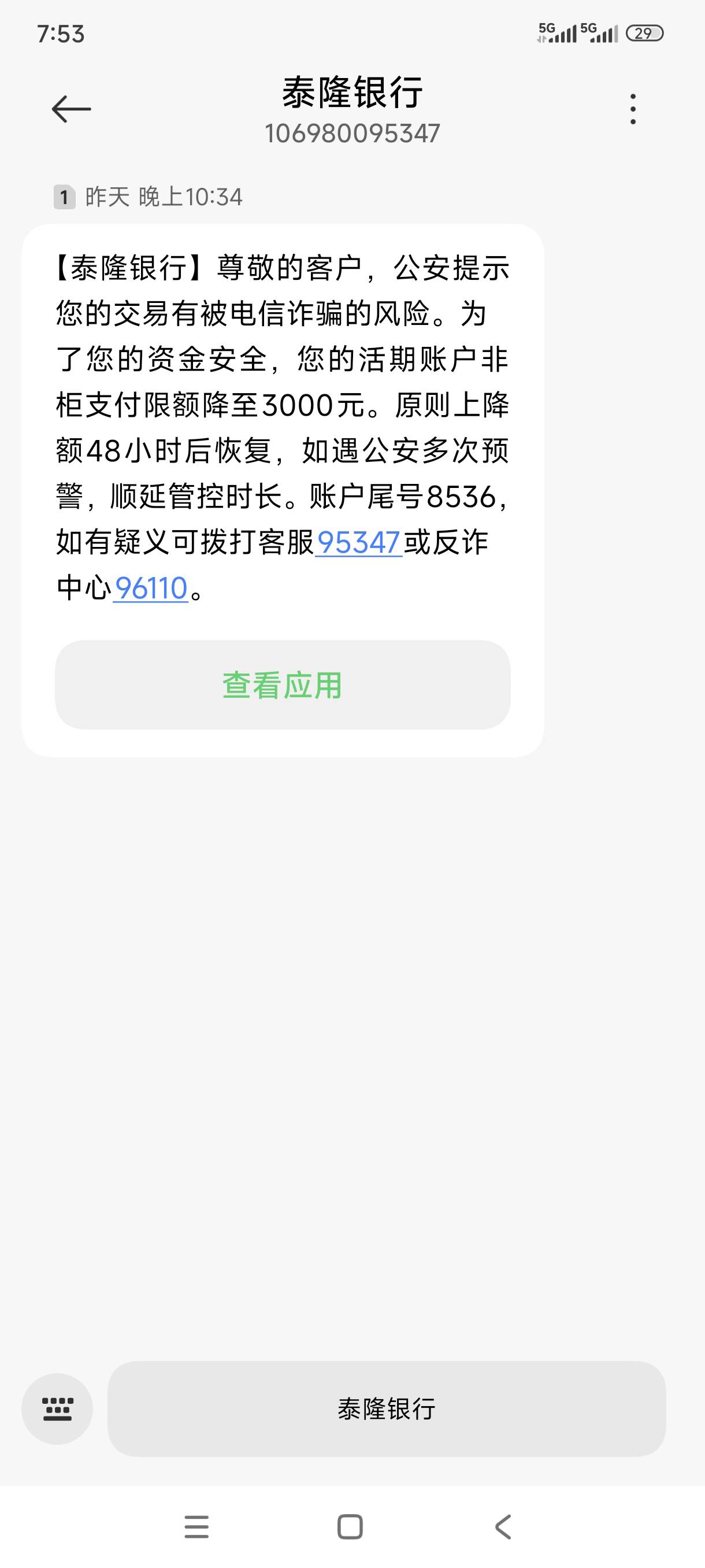Go back using the top-left arrow
This screenshot has height=1568, width=705.
(x=71, y=110)
